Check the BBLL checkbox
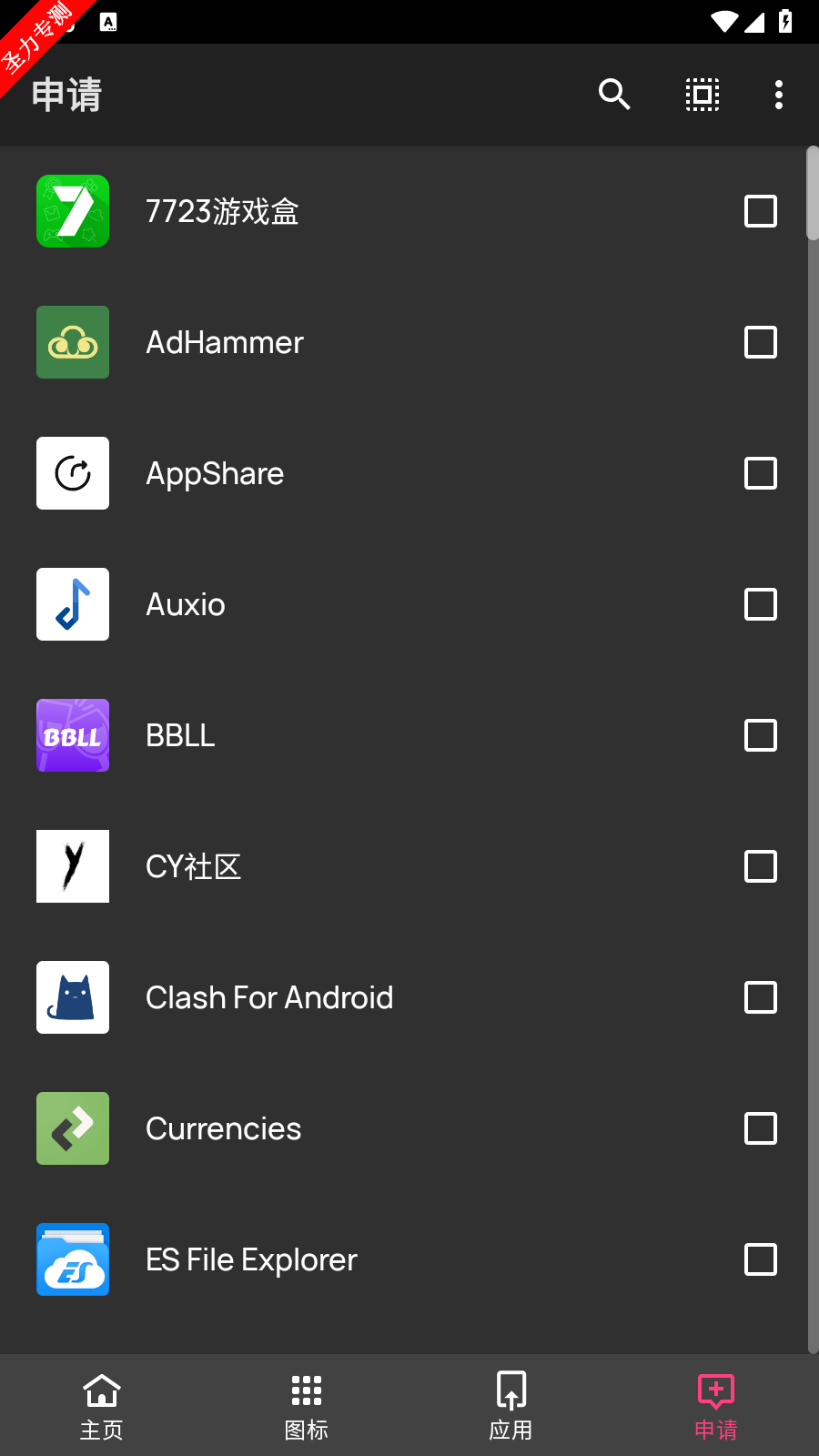 pyautogui.click(x=761, y=735)
